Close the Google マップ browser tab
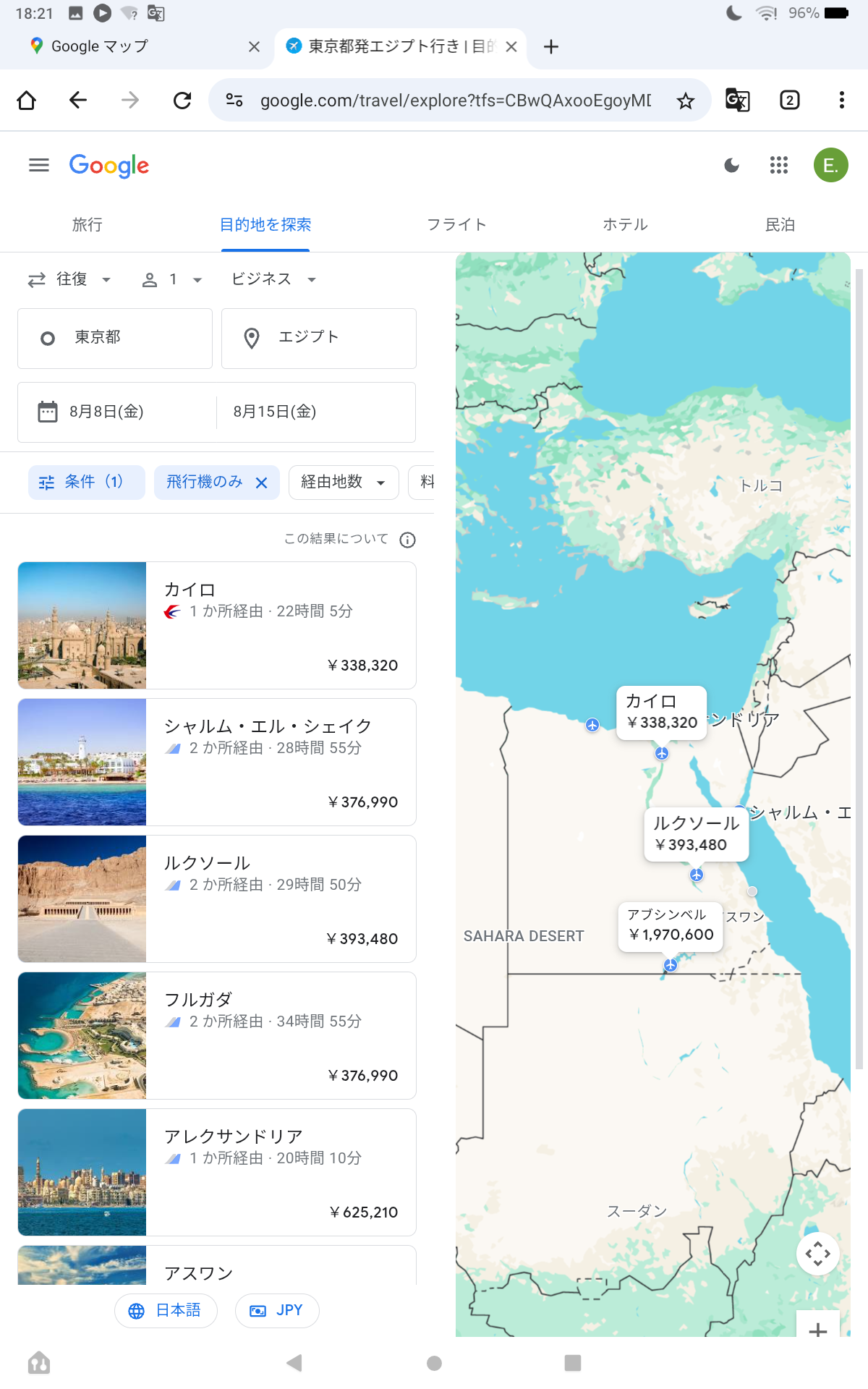Screen dimensions: 868x1389 coord(254,47)
